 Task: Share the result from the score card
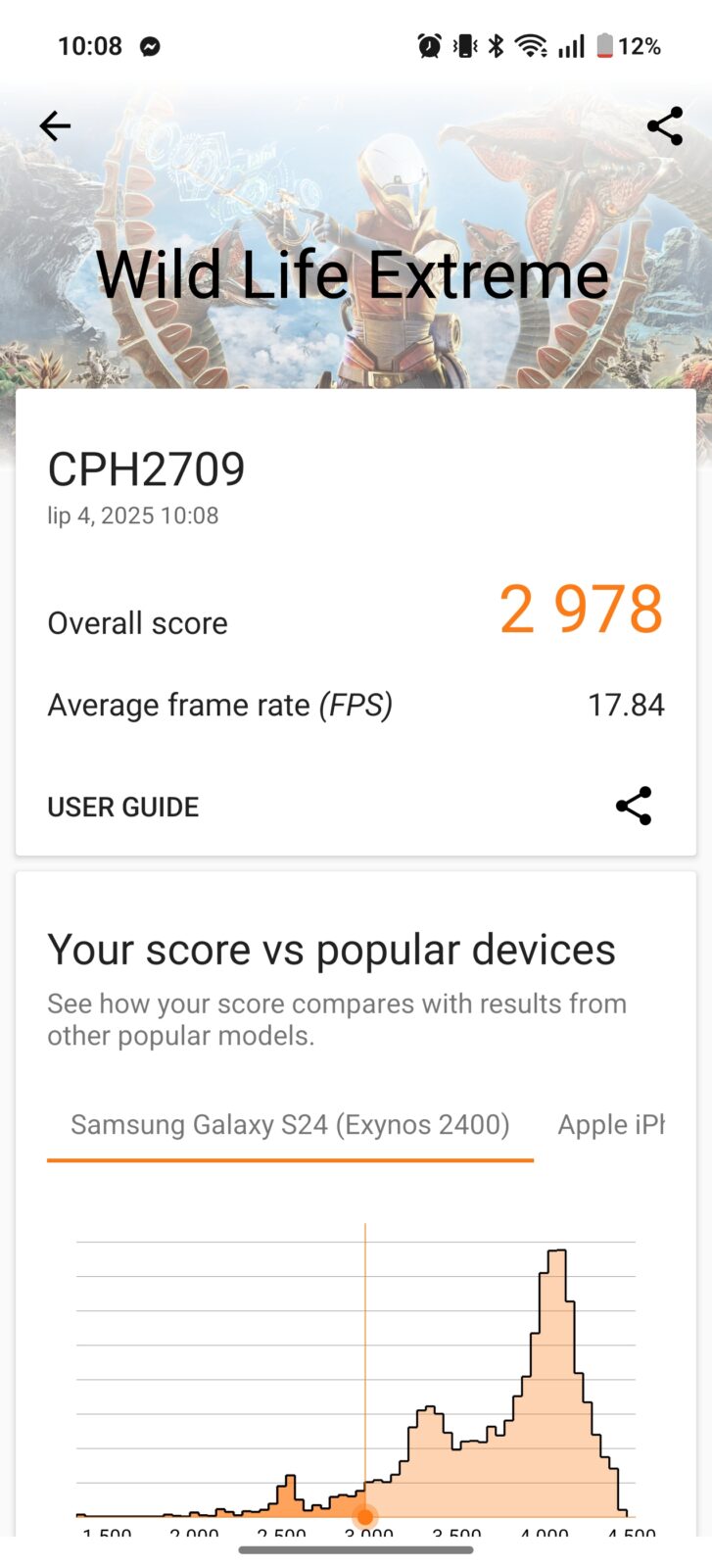pos(633,806)
